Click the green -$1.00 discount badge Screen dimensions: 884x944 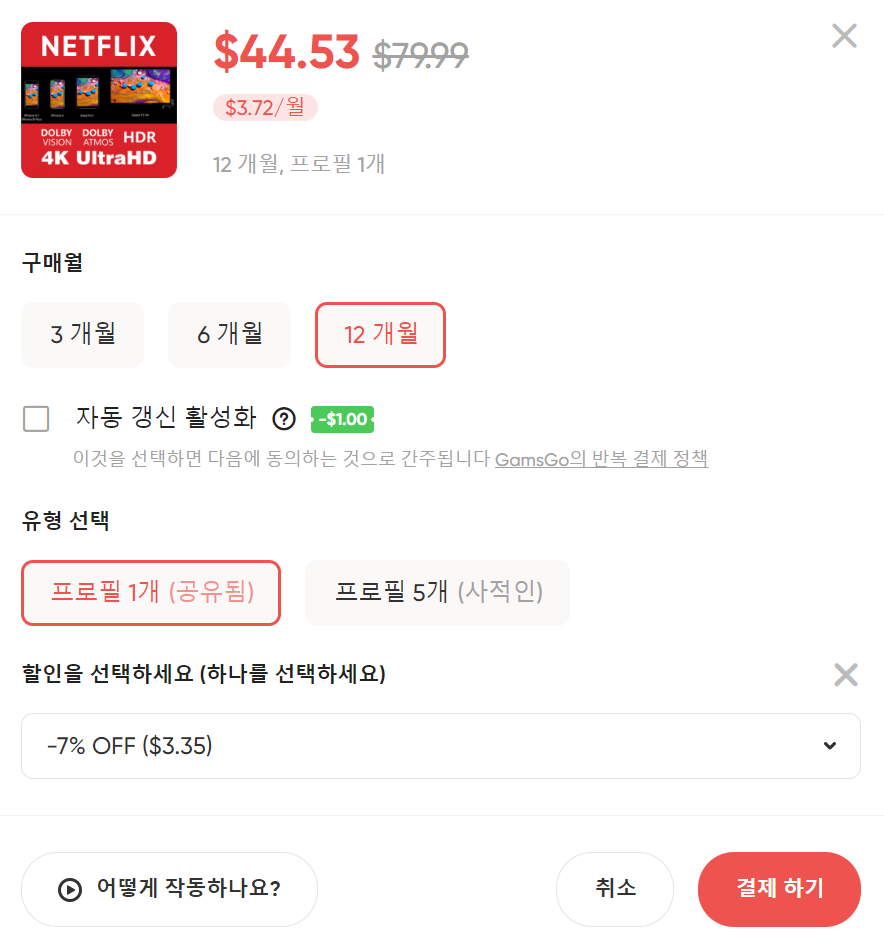342,419
